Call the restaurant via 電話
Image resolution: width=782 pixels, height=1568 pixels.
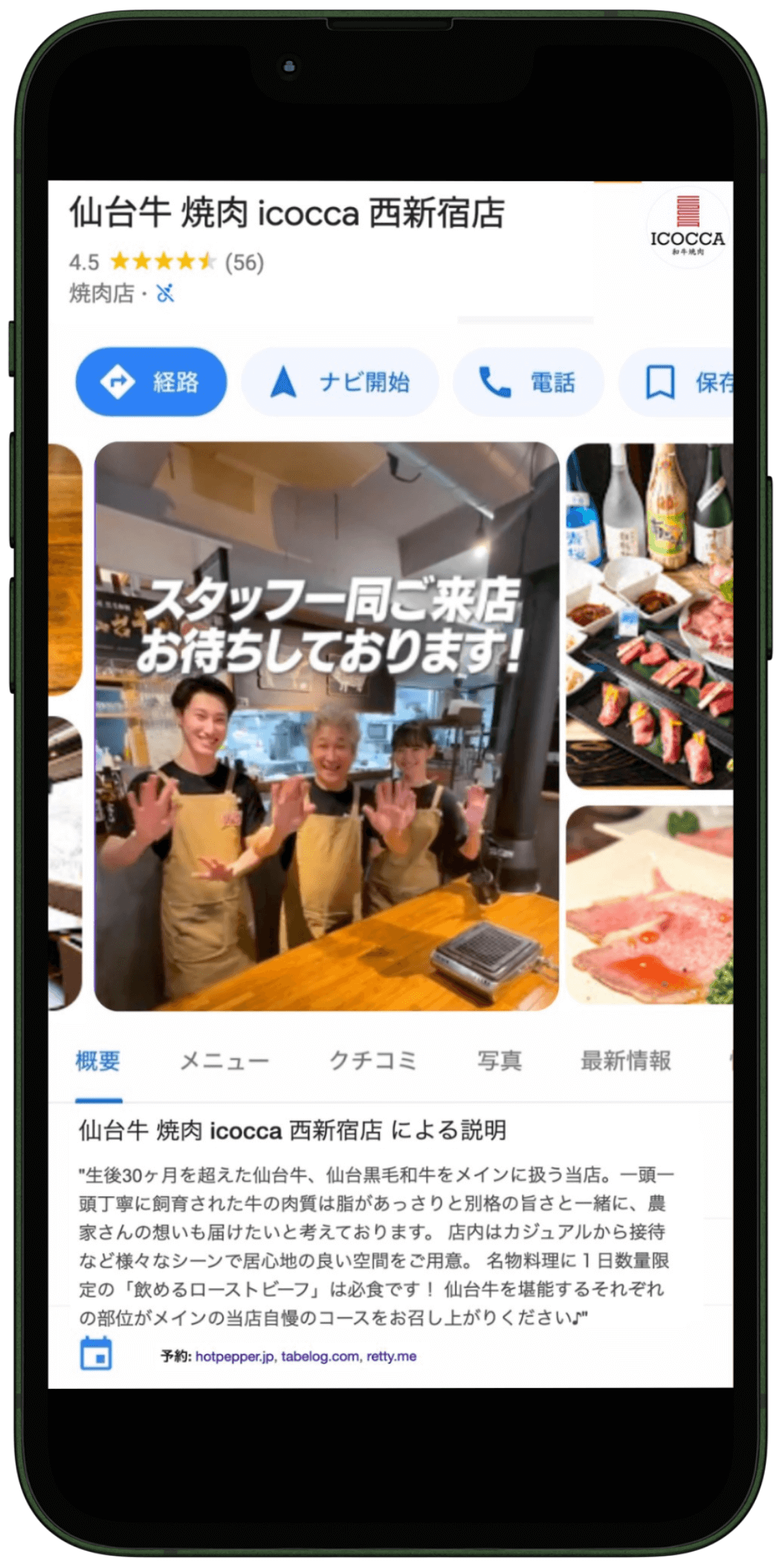point(528,382)
